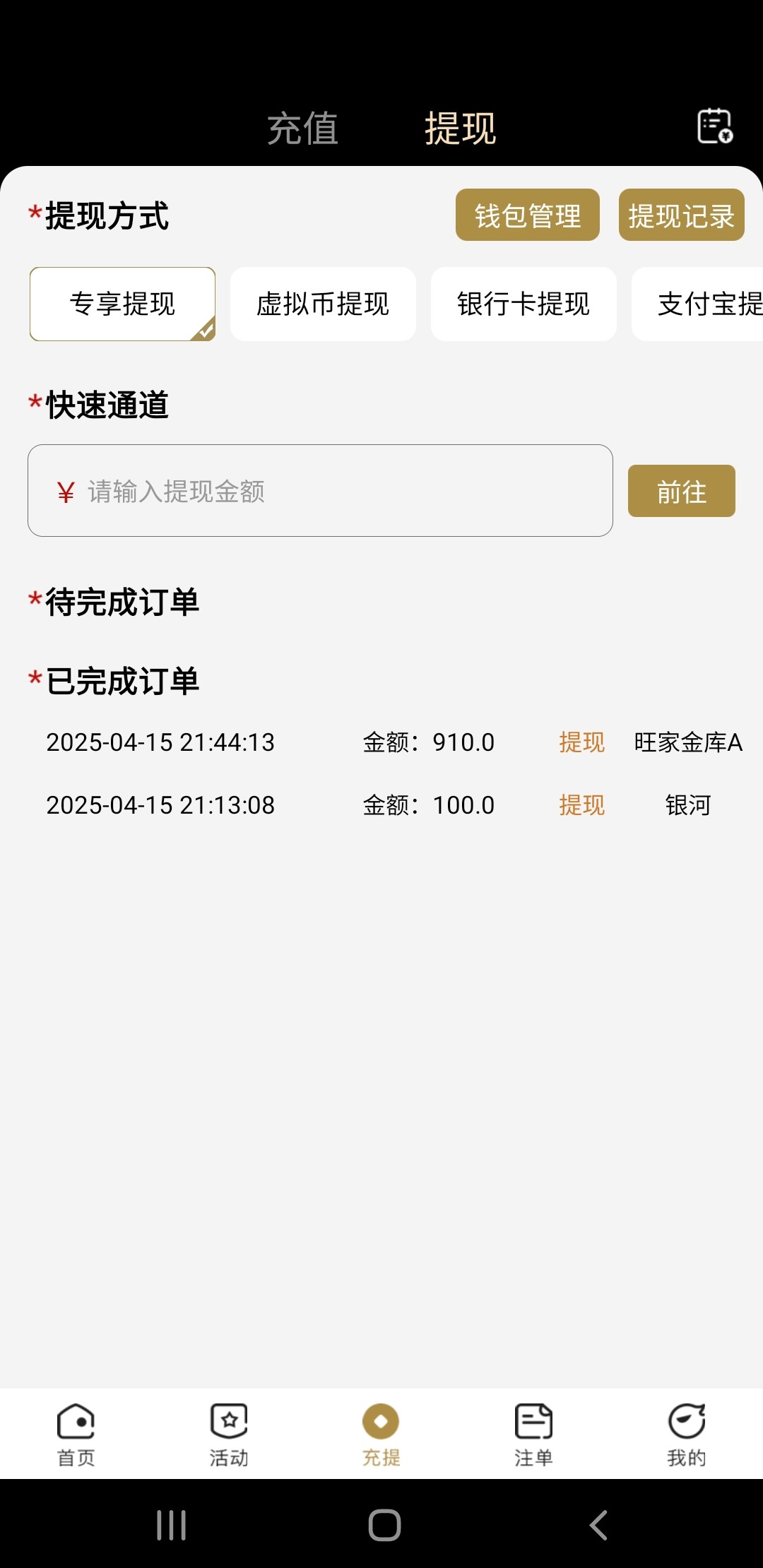
Task: Select the 提现 top tab
Action: coord(460,129)
